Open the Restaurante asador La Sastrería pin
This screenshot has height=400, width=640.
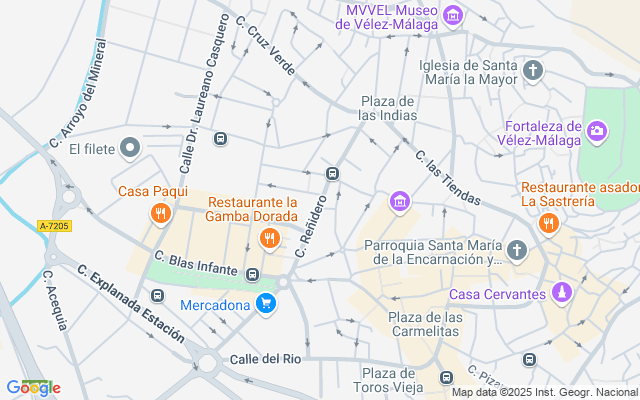pyautogui.click(x=547, y=224)
